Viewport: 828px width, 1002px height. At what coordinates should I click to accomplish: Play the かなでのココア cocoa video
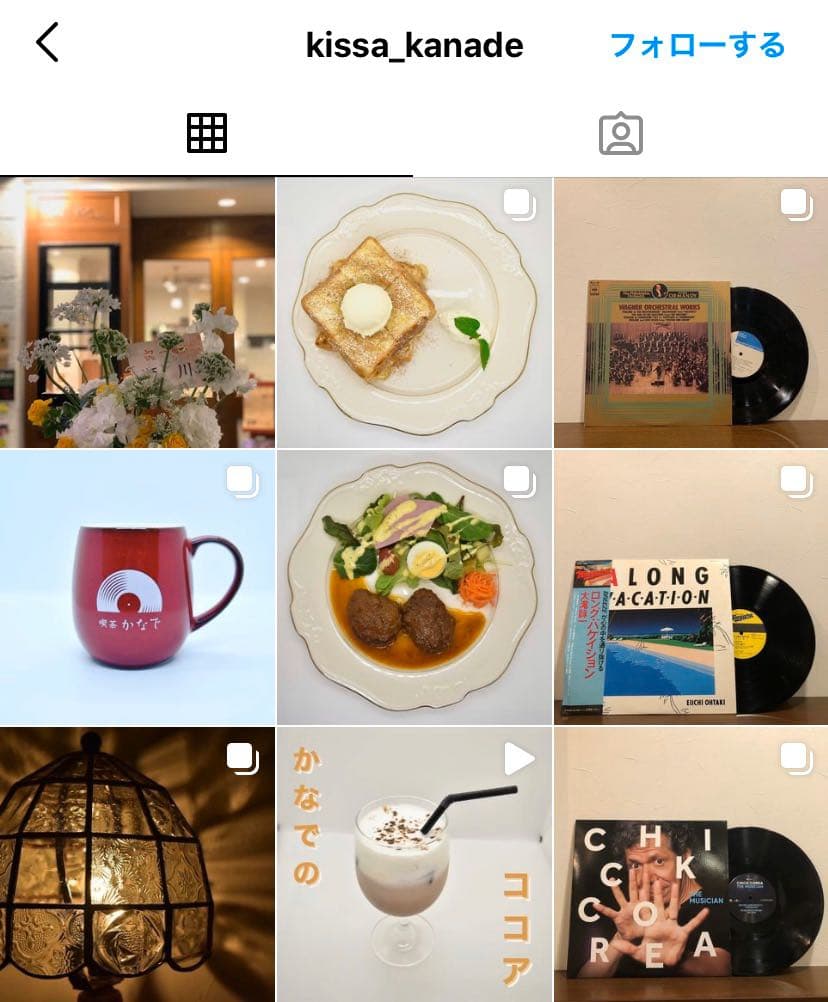point(414,865)
